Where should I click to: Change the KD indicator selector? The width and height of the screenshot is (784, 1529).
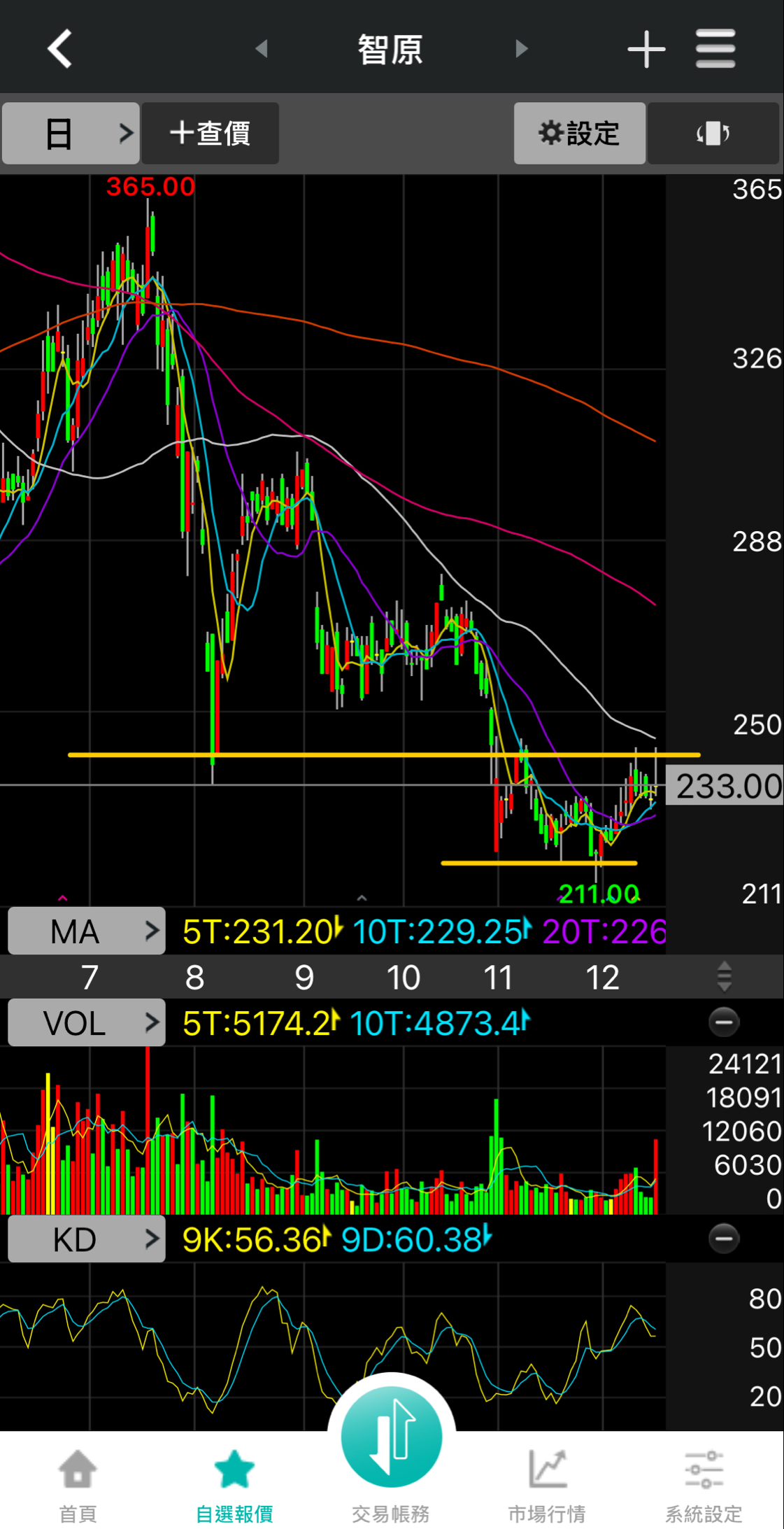87,1239
